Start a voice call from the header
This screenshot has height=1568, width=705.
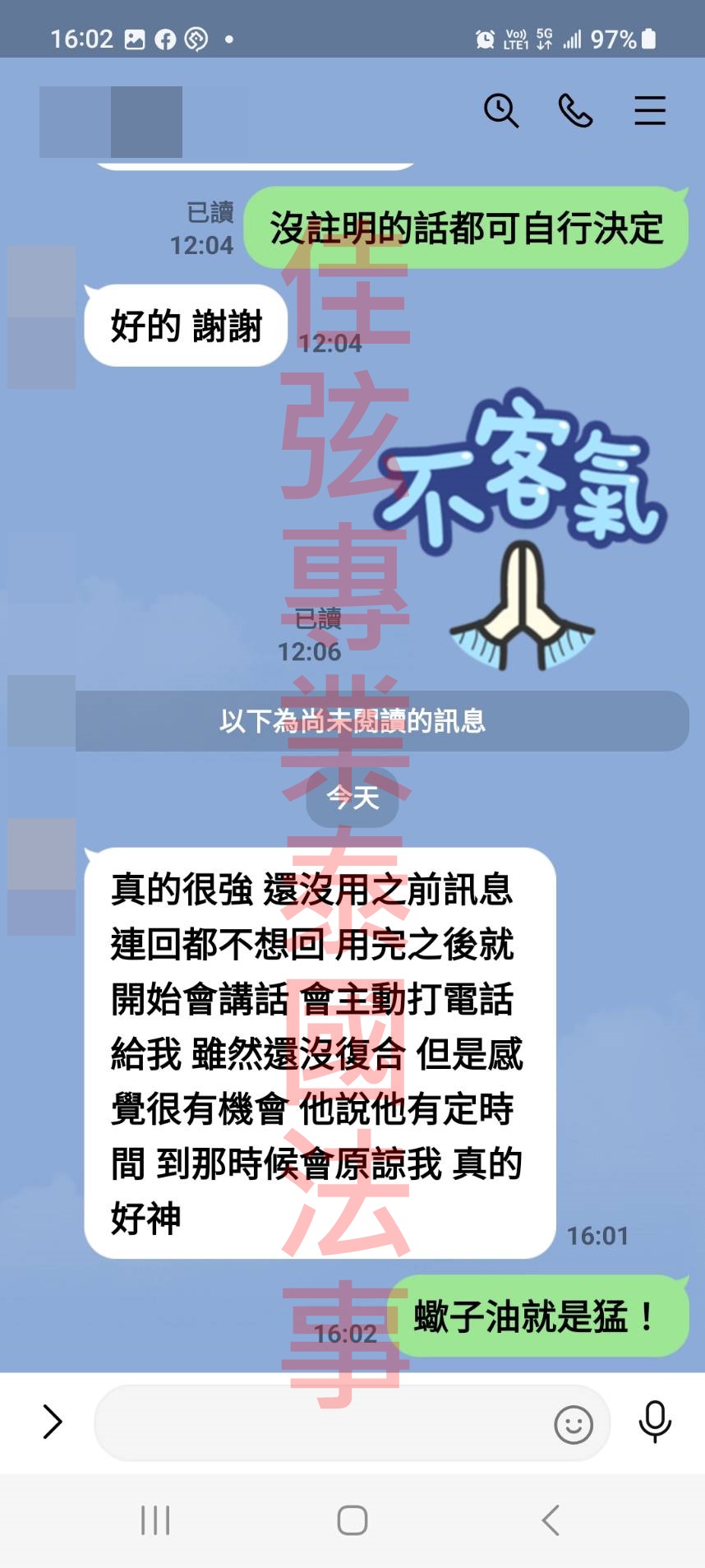point(575,110)
